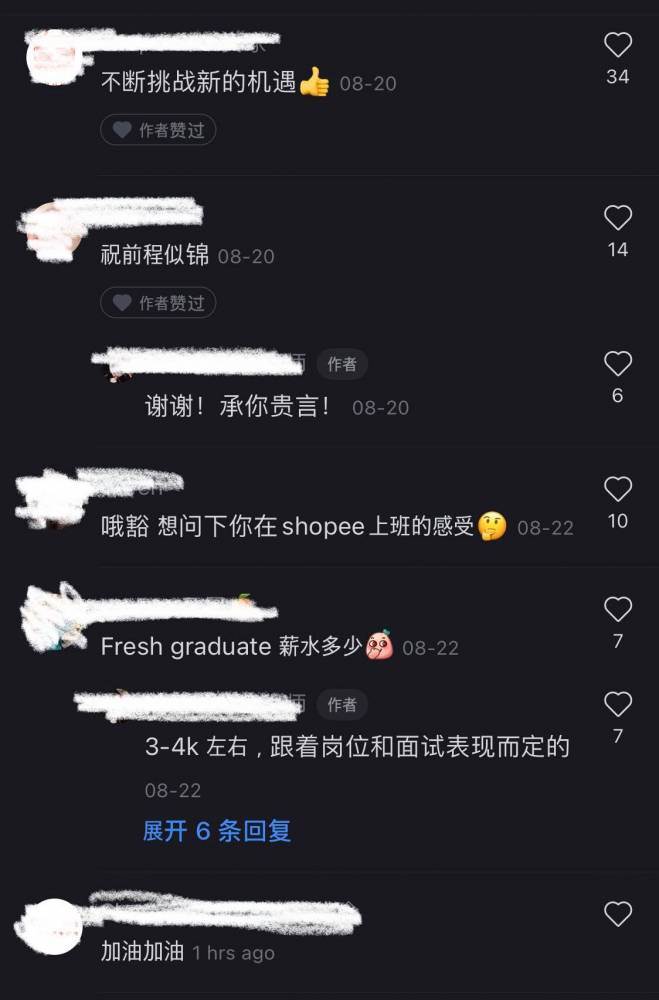Viewport: 659px width, 1000px height.
Task: Like the author's reply about 3-4k 左右
Action: [x=618, y=704]
